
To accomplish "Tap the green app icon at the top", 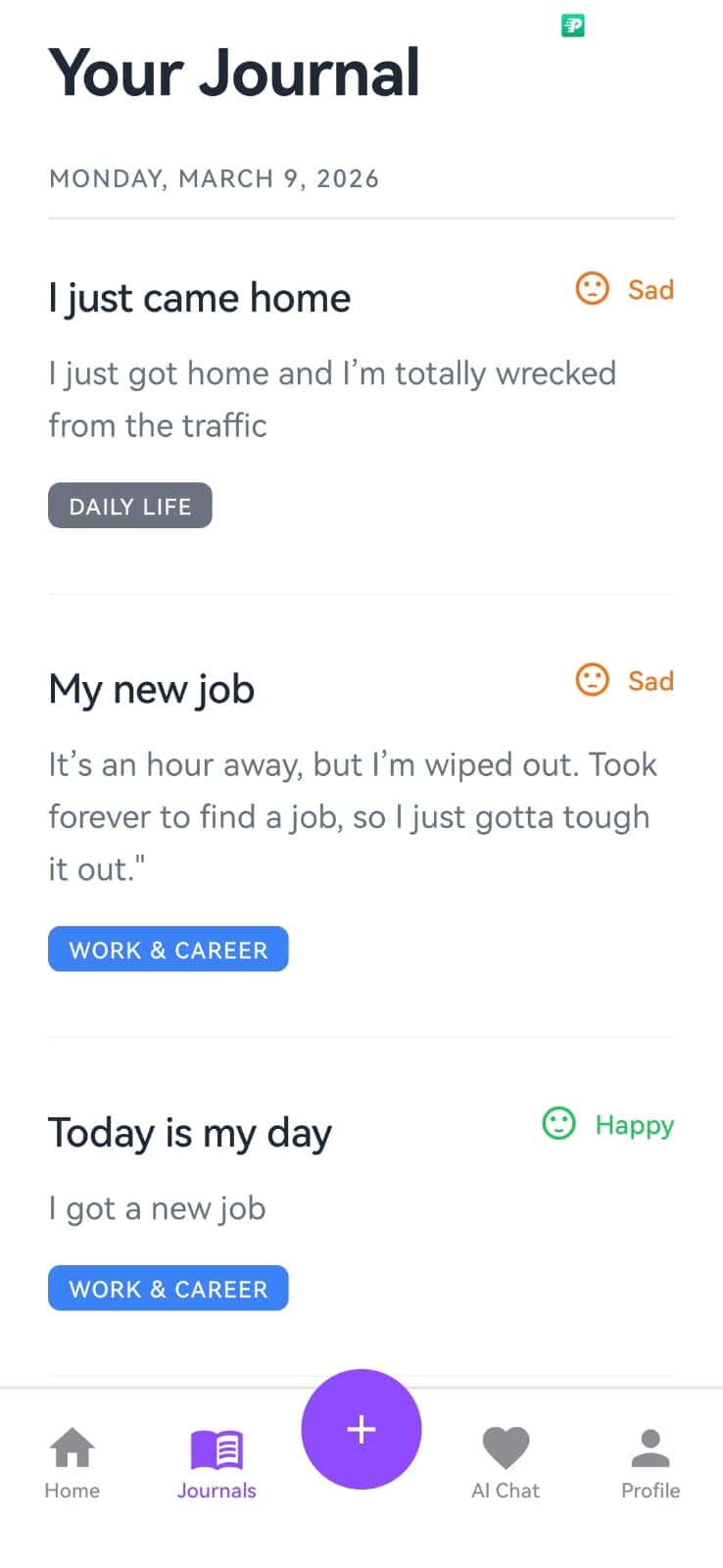I will click(x=571, y=24).
